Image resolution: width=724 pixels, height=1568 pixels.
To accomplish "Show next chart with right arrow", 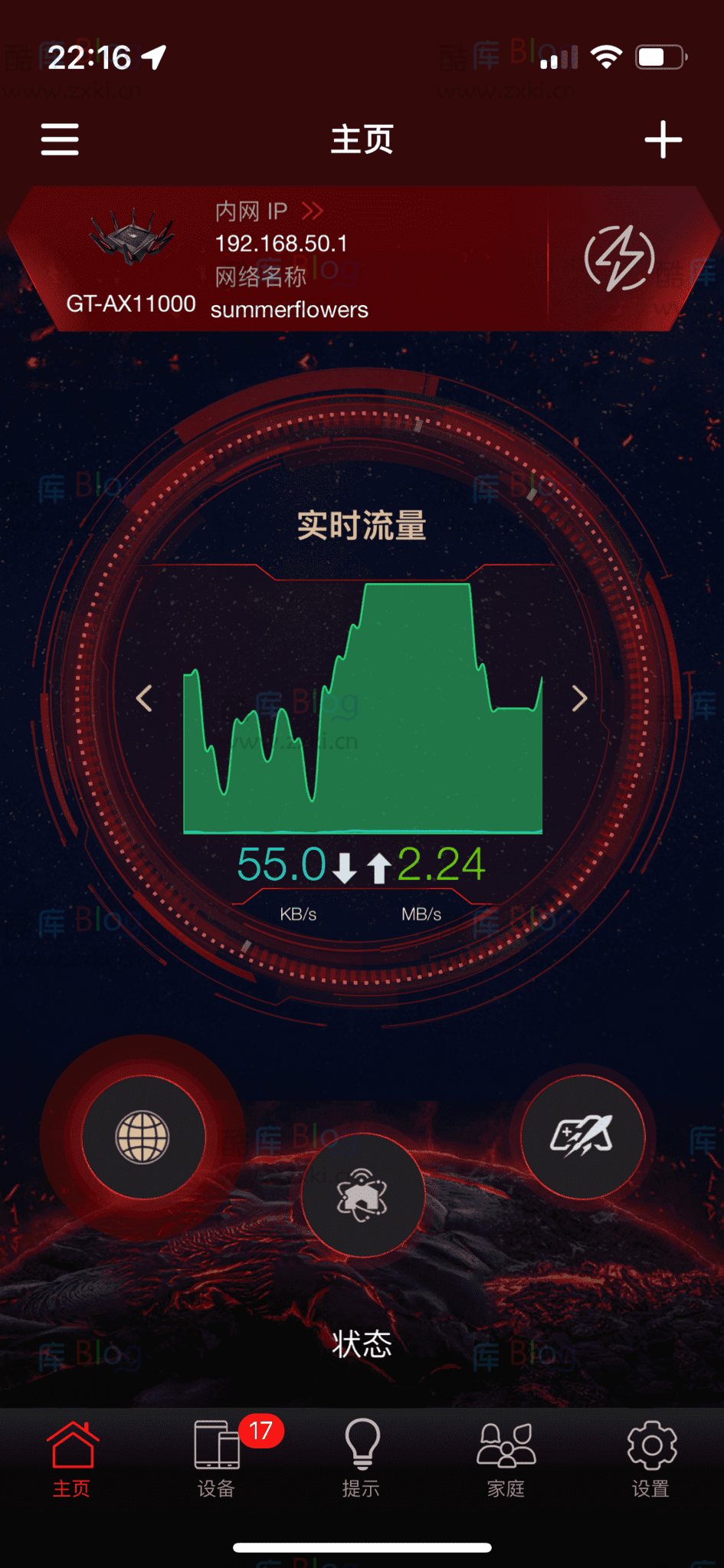I will 579,698.
